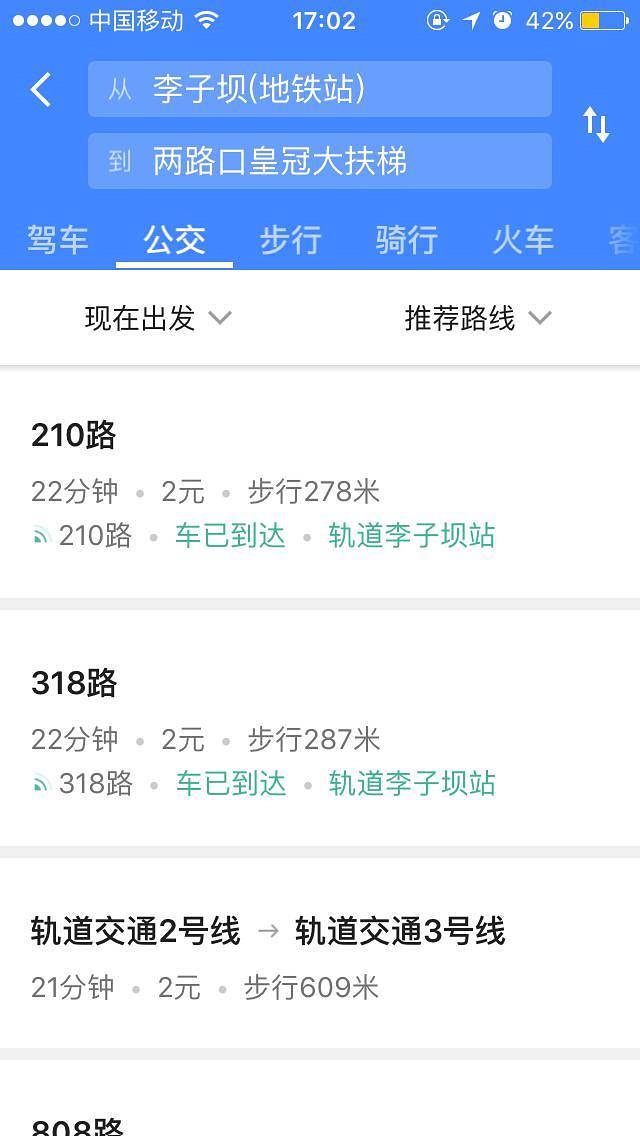Edit the destination 两路口皇冠大扶梯
Screen dimensions: 640x1136
pos(320,161)
